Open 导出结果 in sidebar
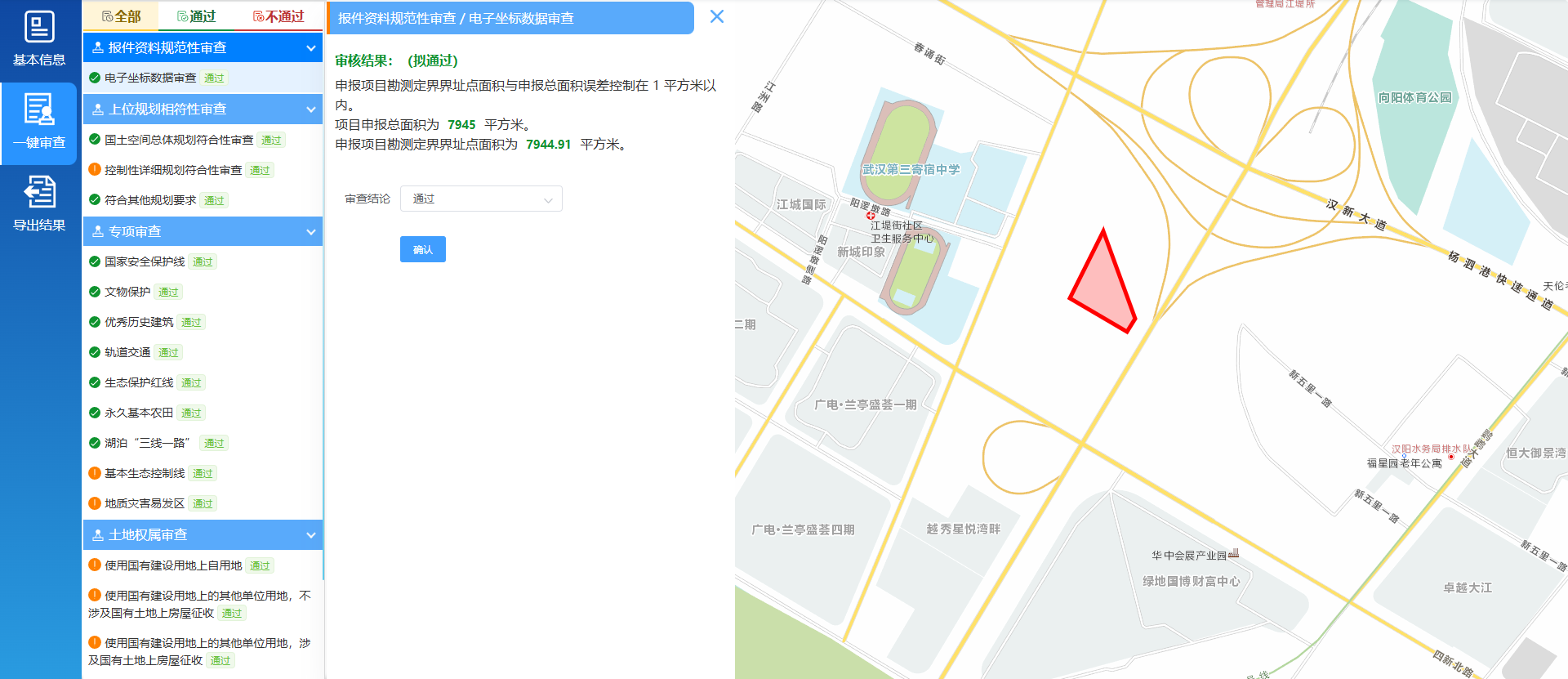Image resolution: width=1568 pixels, height=679 pixels. click(x=39, y=204)
